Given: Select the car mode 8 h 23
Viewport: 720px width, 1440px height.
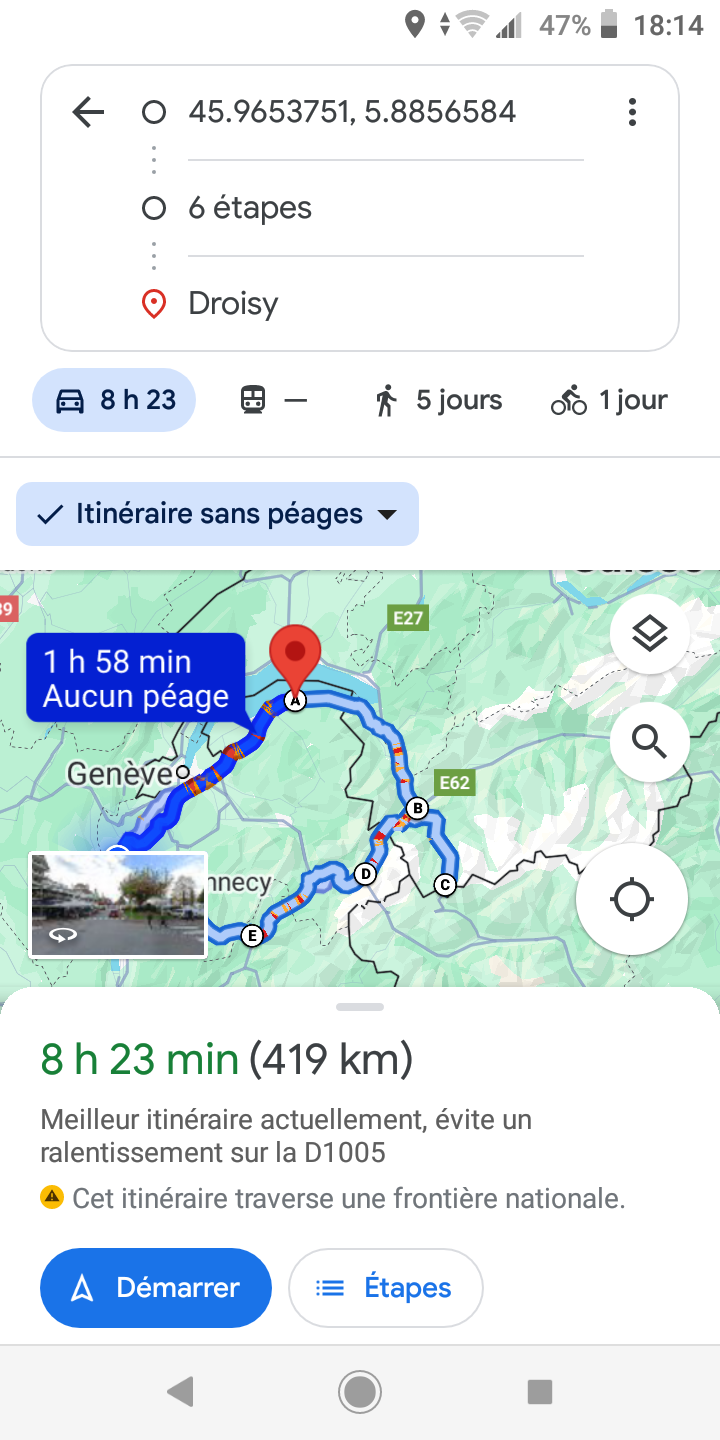Looking at the screenshot, I should [x=114, y=401].
